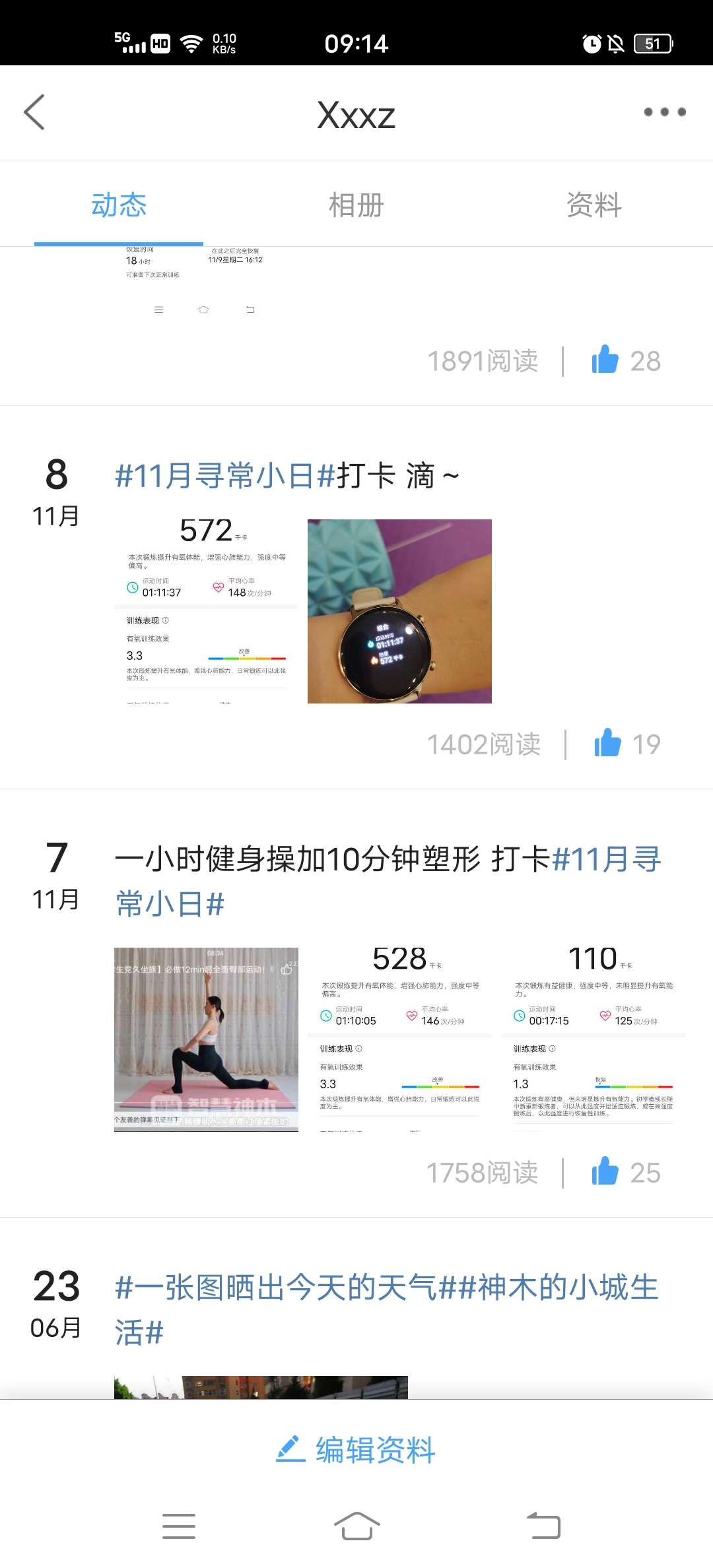Tap 编辑资料 to edit the profile
The height and width of the screenshot is (1568, 713).
tap(356, 1450)
